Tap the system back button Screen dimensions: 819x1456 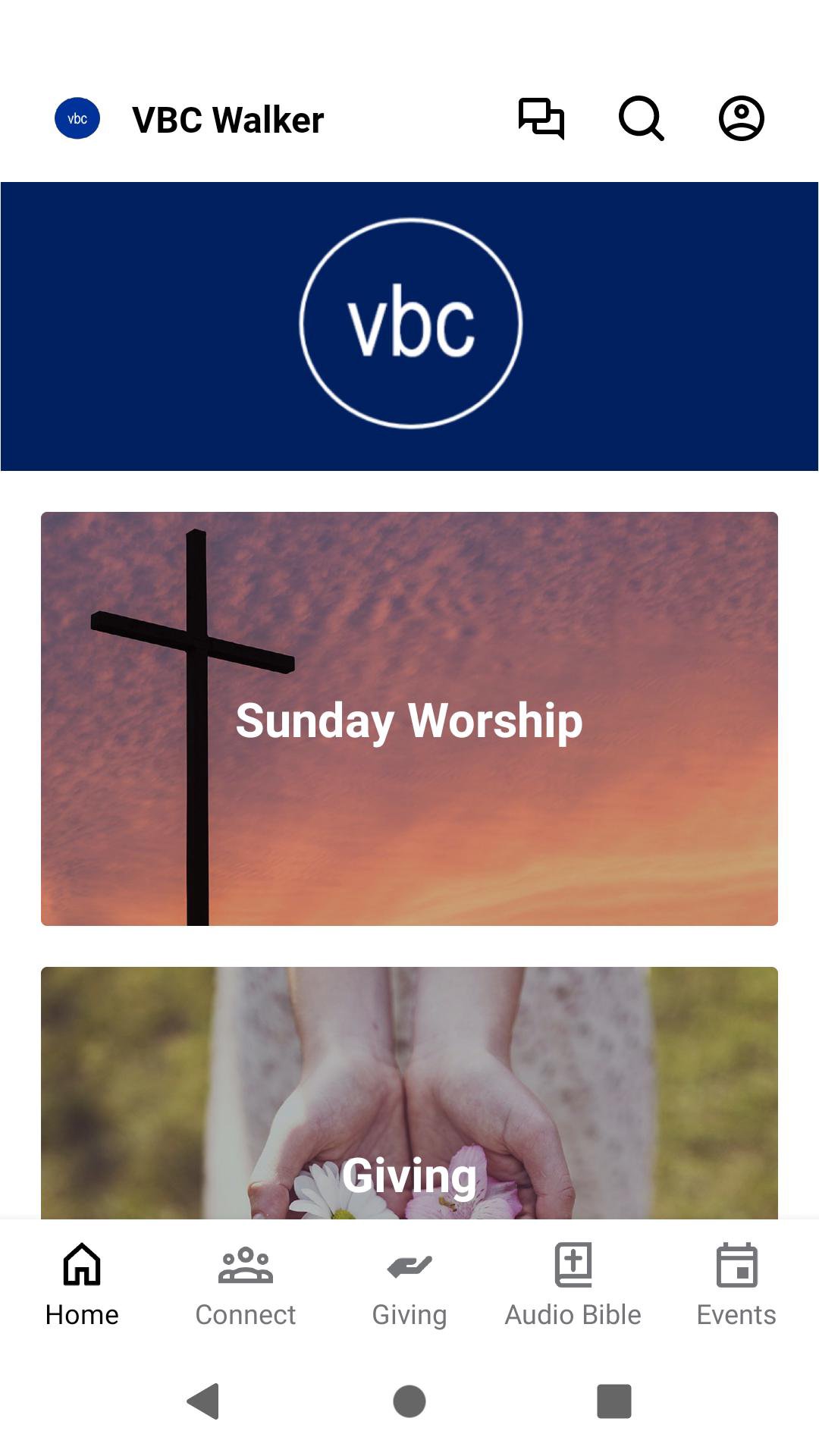203,1401
